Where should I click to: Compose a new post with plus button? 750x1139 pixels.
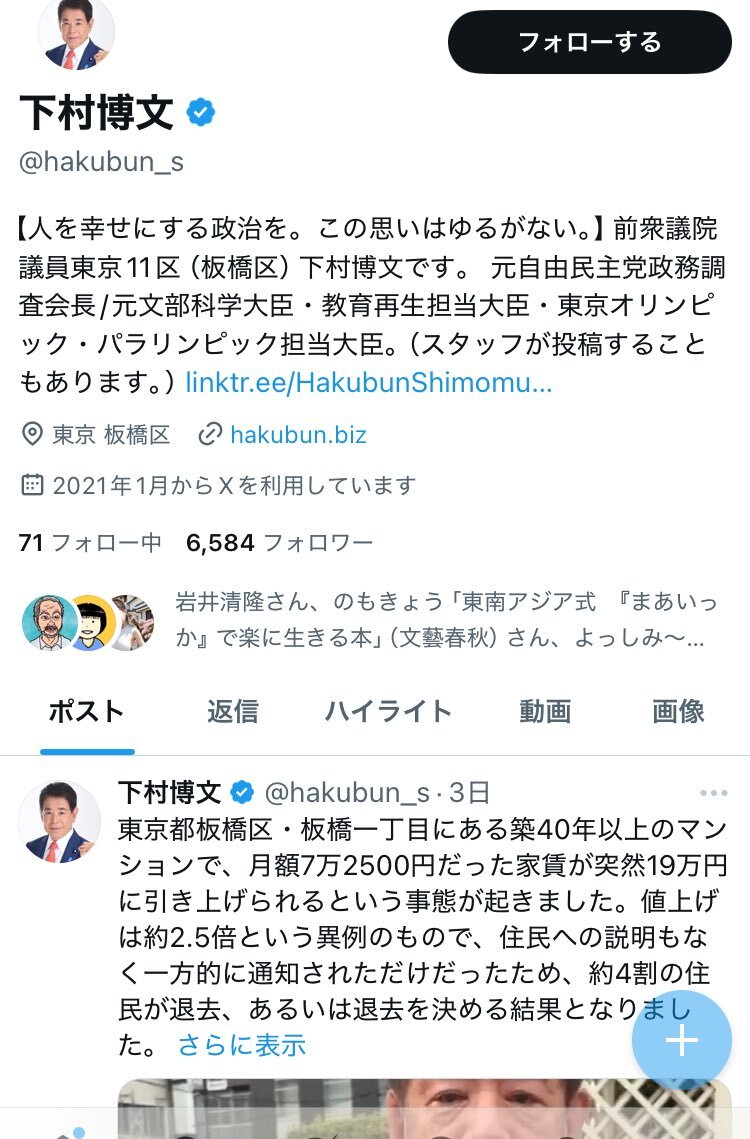(682, 1041)
